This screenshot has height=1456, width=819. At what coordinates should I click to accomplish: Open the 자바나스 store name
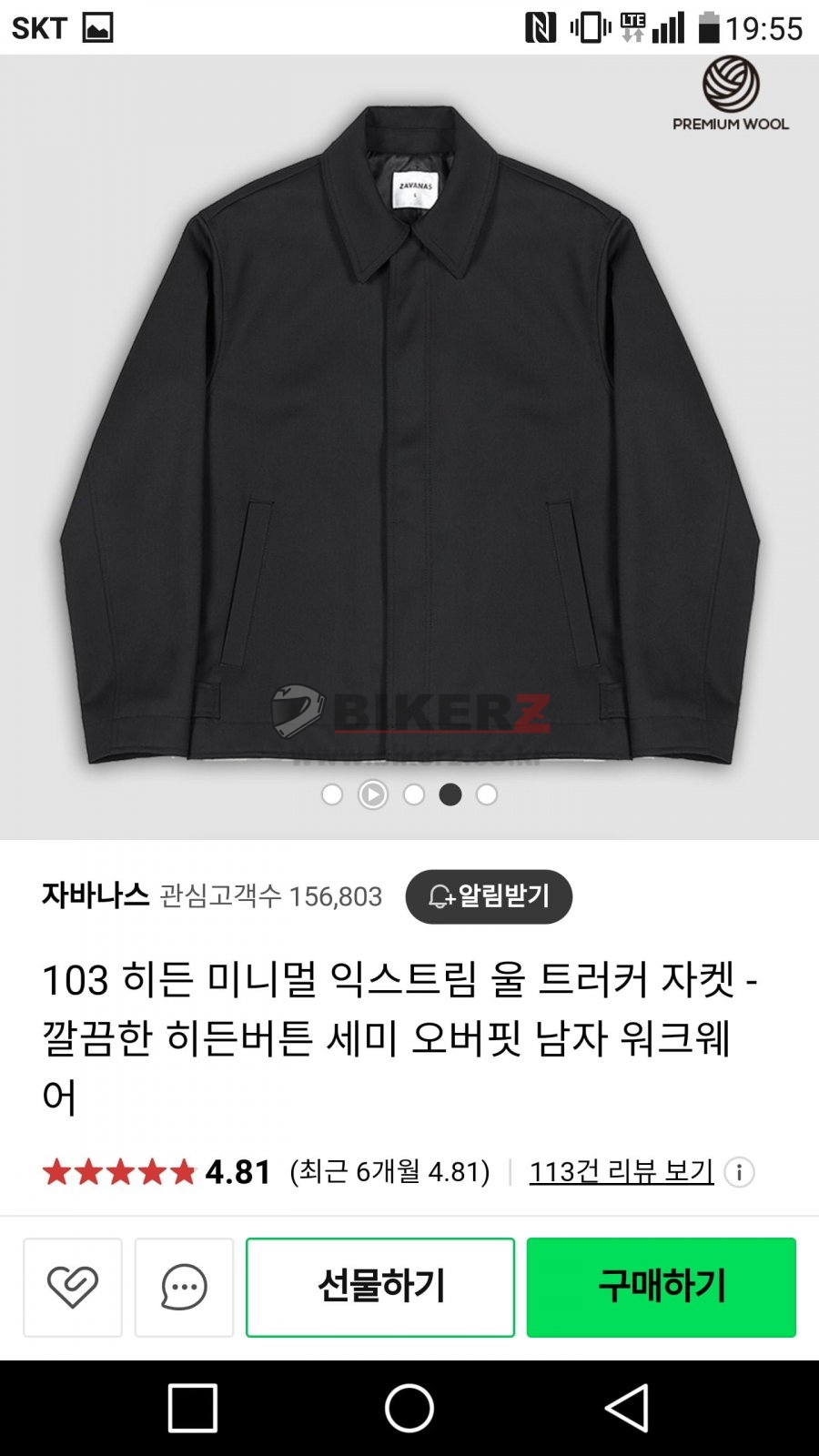click(x=95, y=895)
